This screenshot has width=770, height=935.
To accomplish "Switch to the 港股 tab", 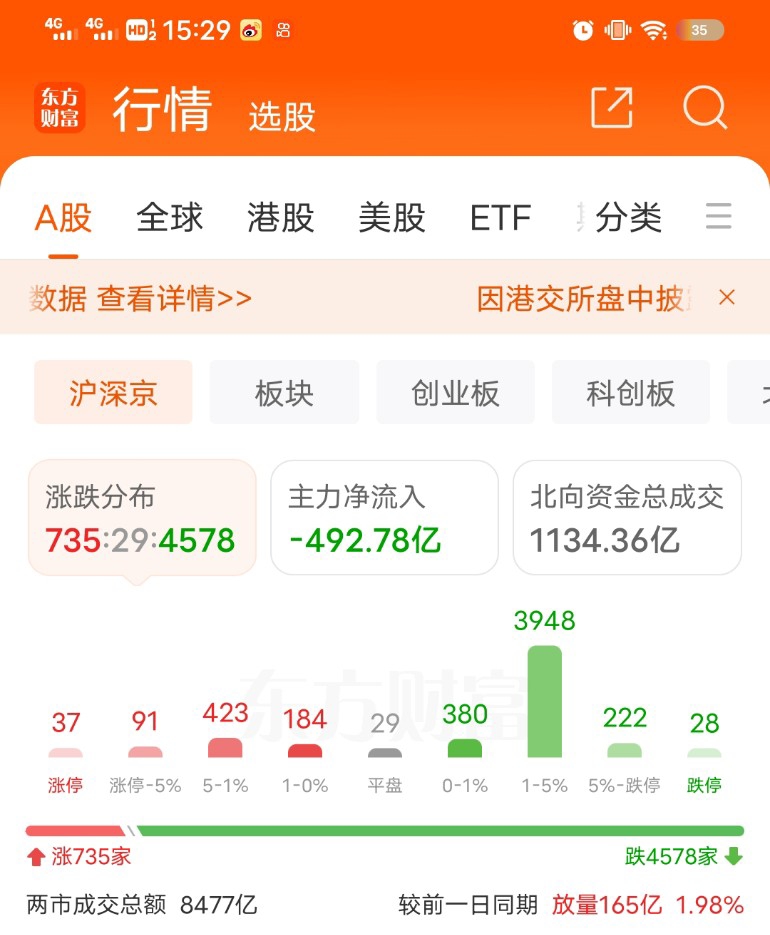I will click(280, 216).
